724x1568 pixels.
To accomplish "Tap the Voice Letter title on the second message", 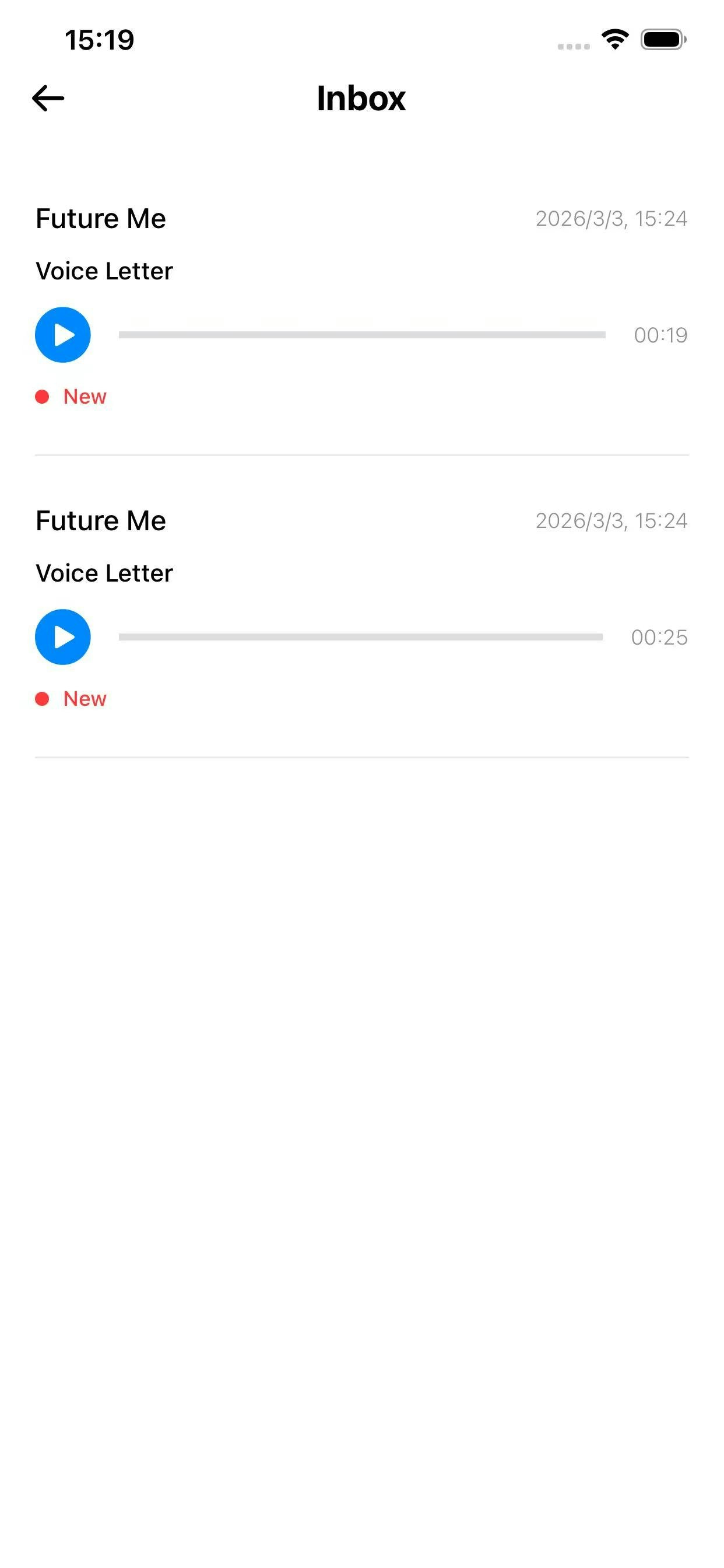I will point(104,572).
